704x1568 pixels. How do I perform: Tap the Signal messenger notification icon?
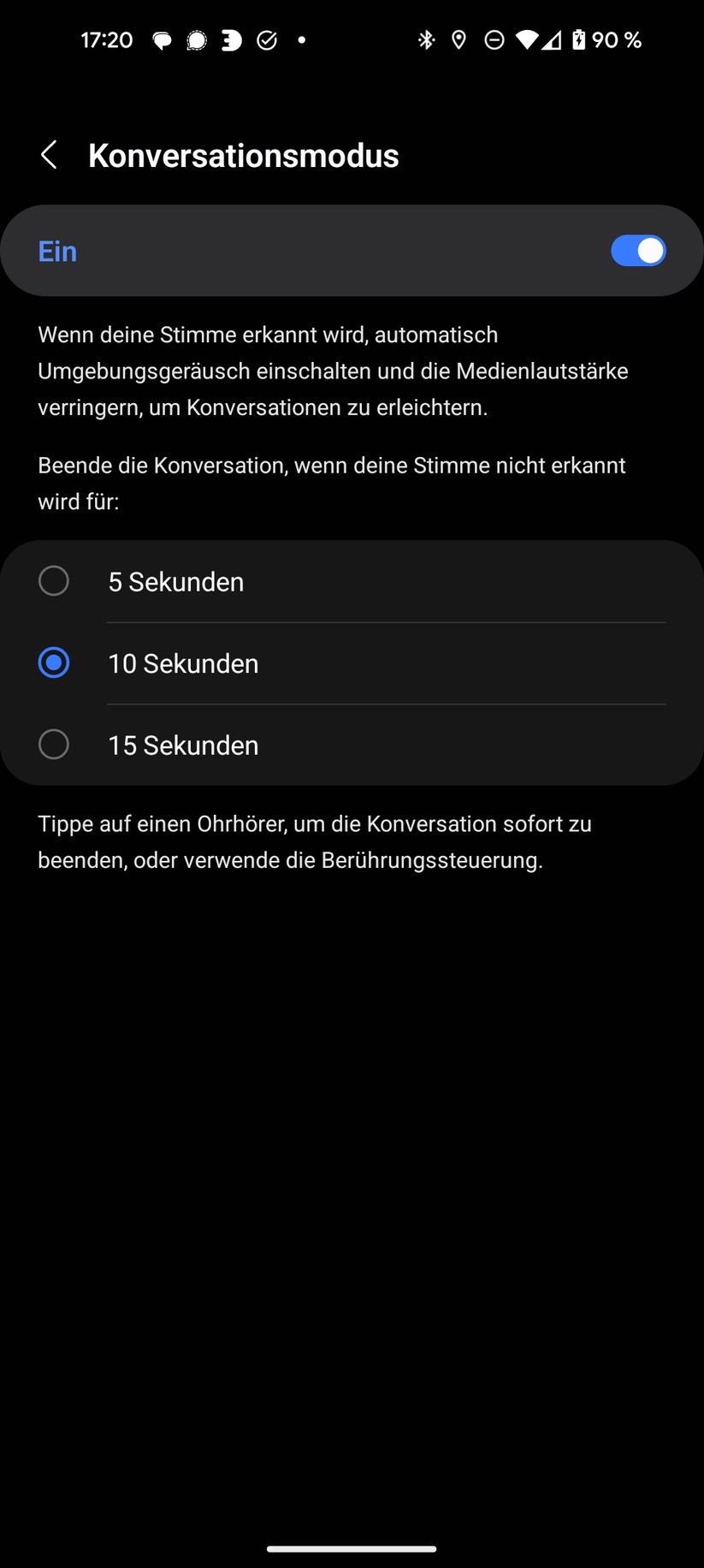(x=198, y=39)
